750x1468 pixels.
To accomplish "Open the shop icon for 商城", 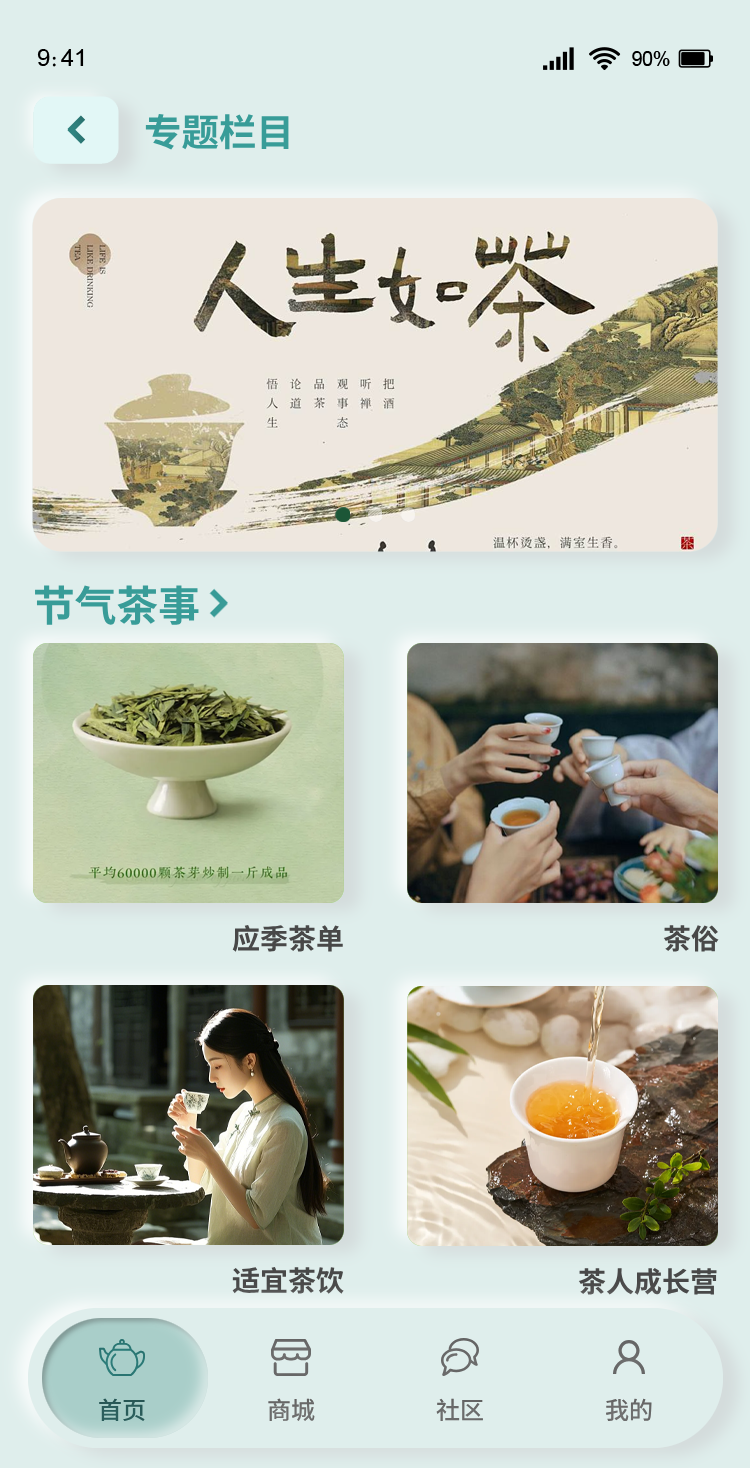I will [290, 1355].
